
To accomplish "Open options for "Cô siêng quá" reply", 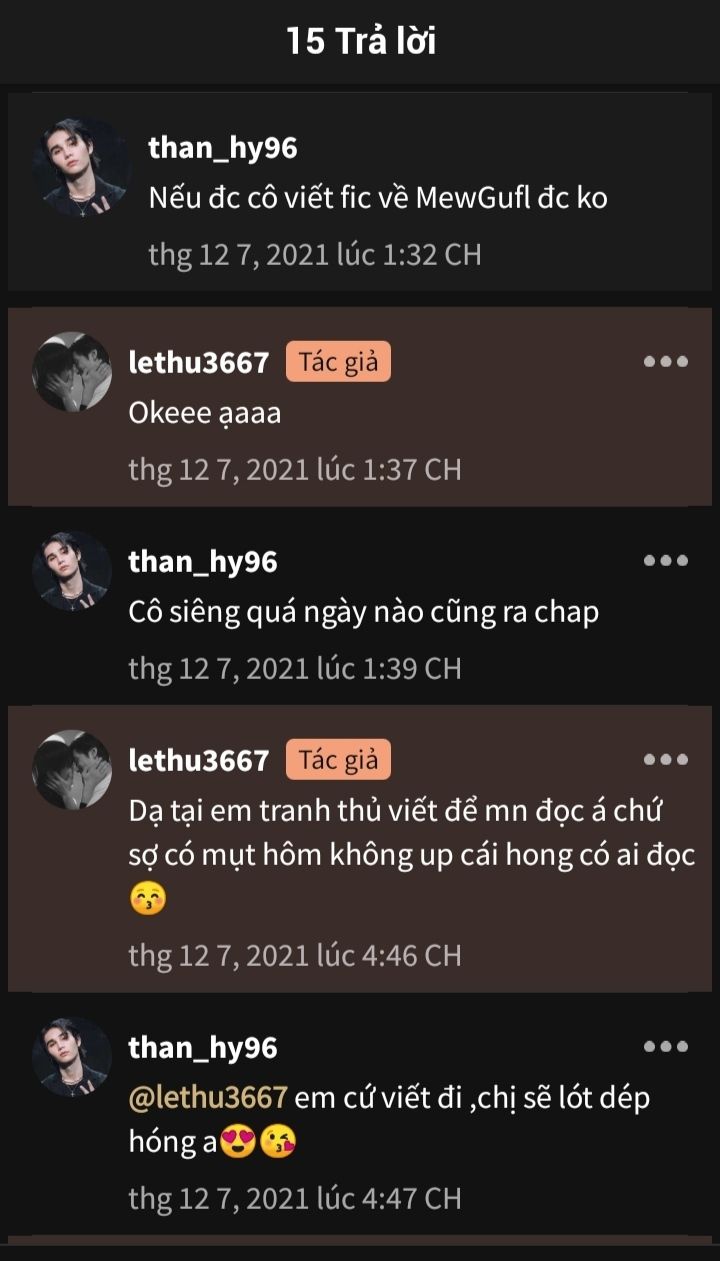I will point(665,561).
